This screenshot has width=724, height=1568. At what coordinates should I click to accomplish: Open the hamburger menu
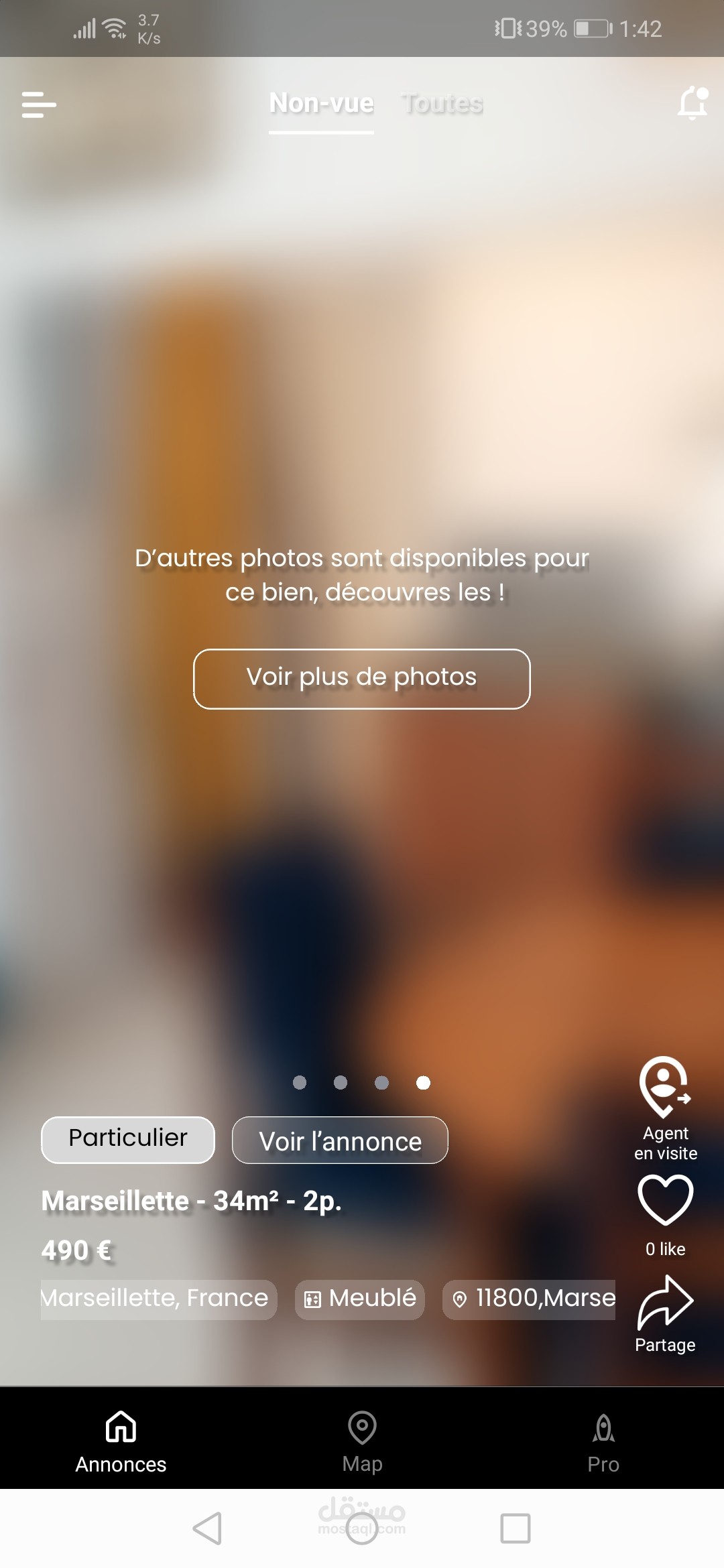click(x=39, y=105)
